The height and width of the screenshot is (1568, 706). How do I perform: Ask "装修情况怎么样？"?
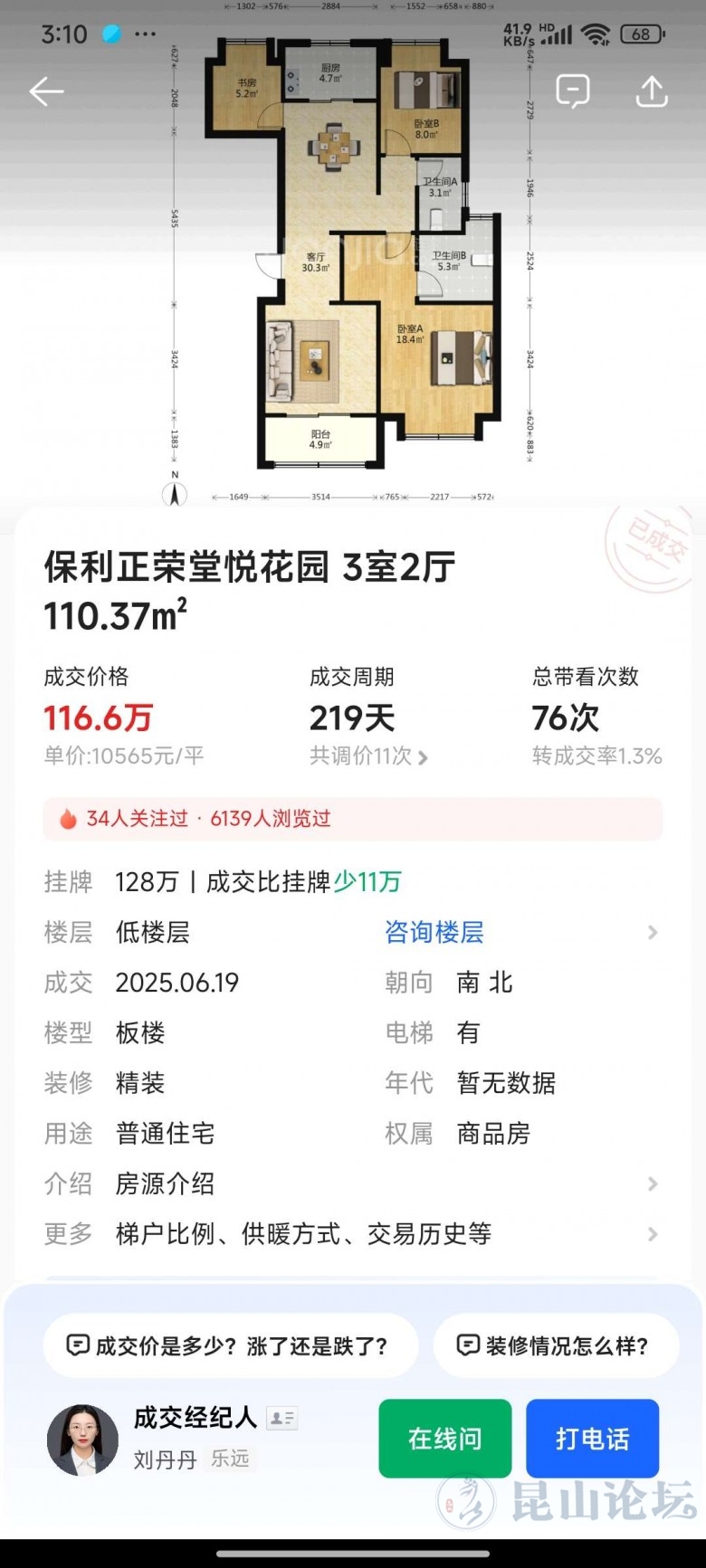point(556,1346)
